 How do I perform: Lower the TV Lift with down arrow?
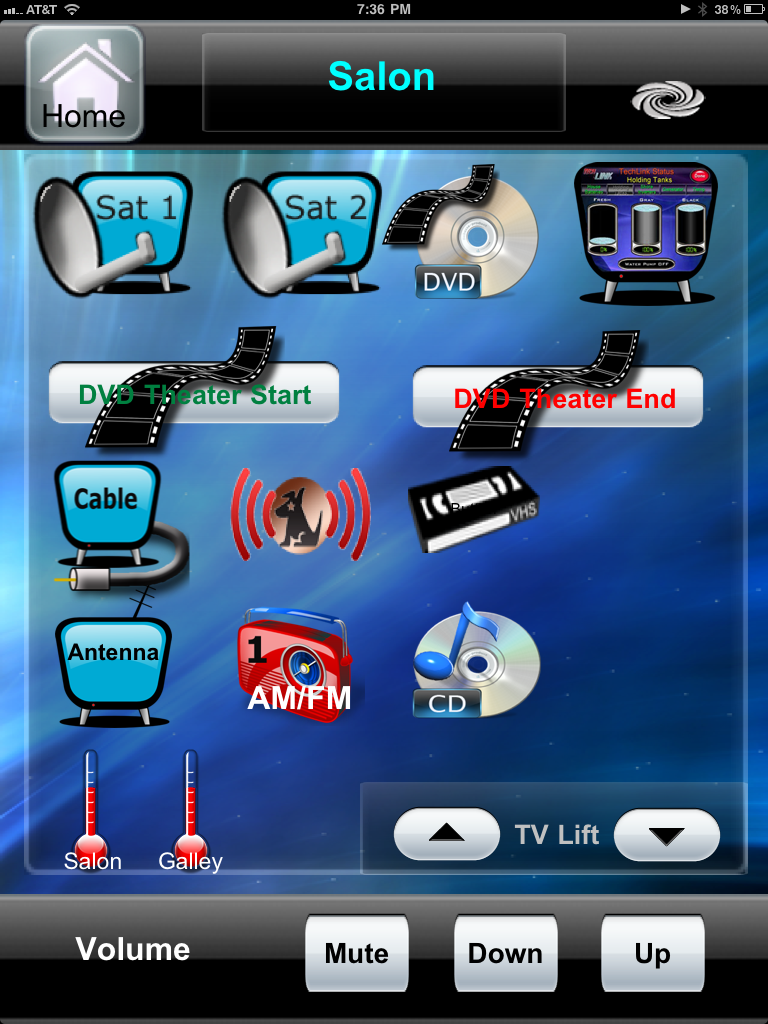pyautogui.click(x=666, y=834)
